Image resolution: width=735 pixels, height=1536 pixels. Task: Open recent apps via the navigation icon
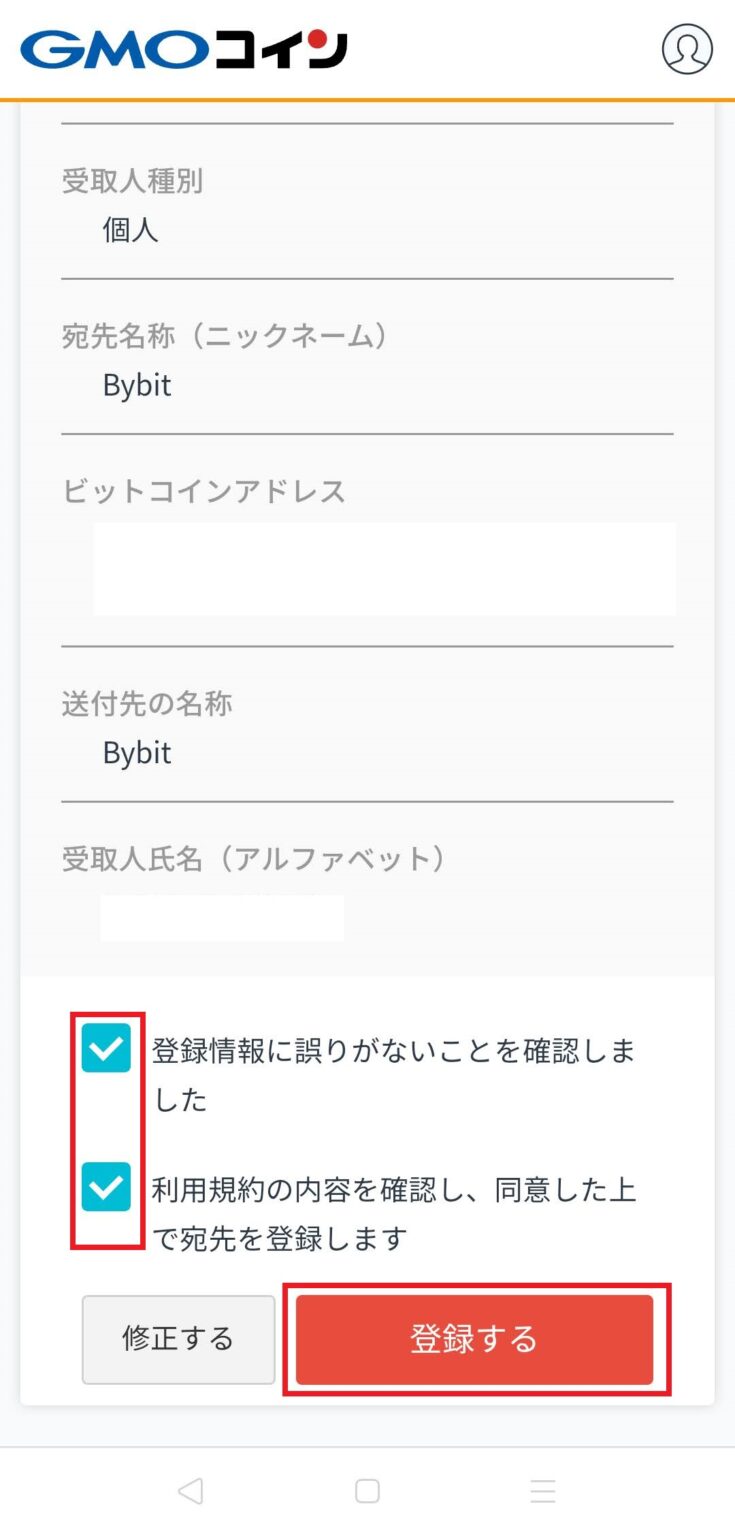543,1490
